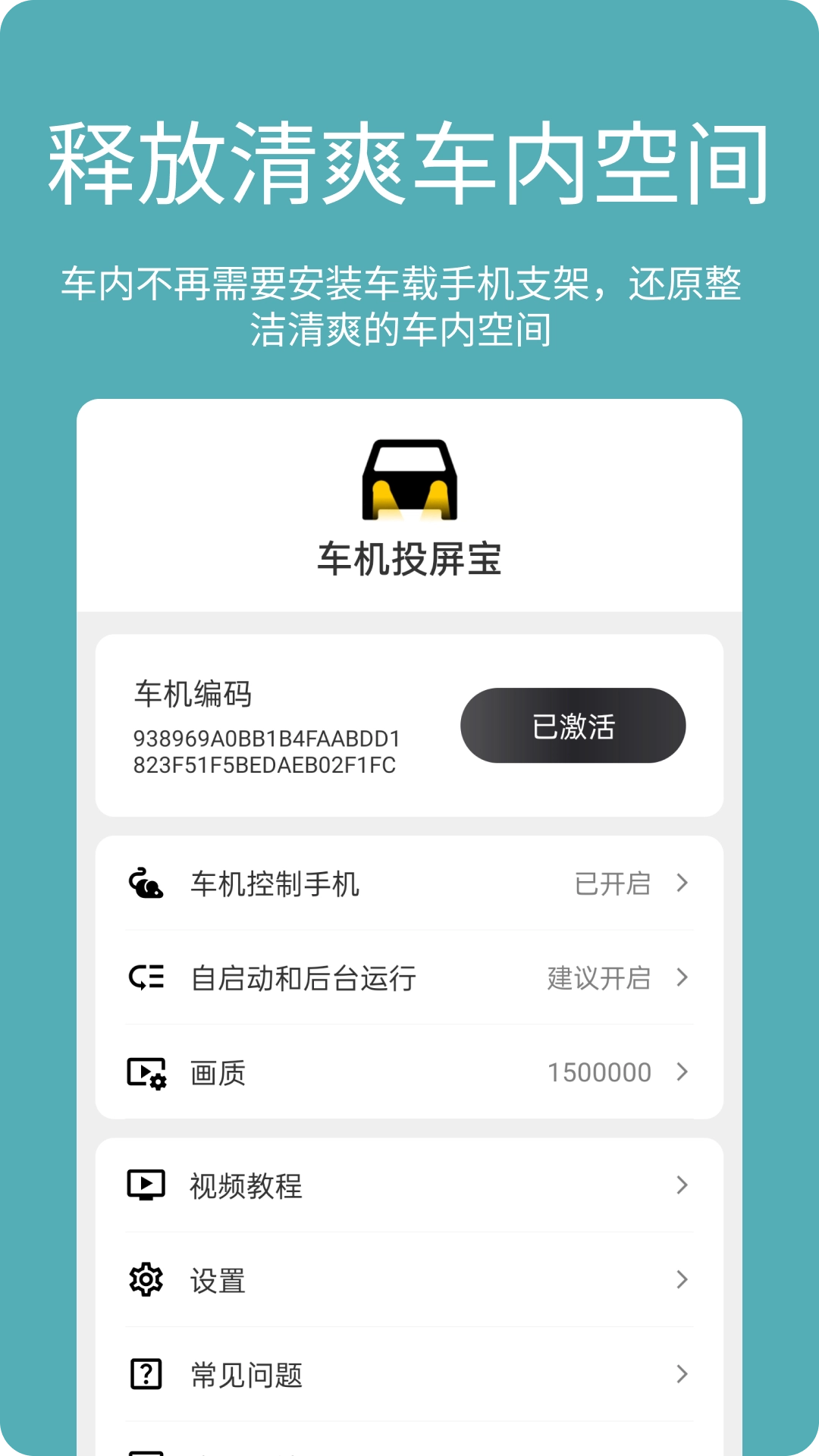The image size is (819, 1456).
Task: Open the 设置 menu entry
Action: (x=218, y=1280)
